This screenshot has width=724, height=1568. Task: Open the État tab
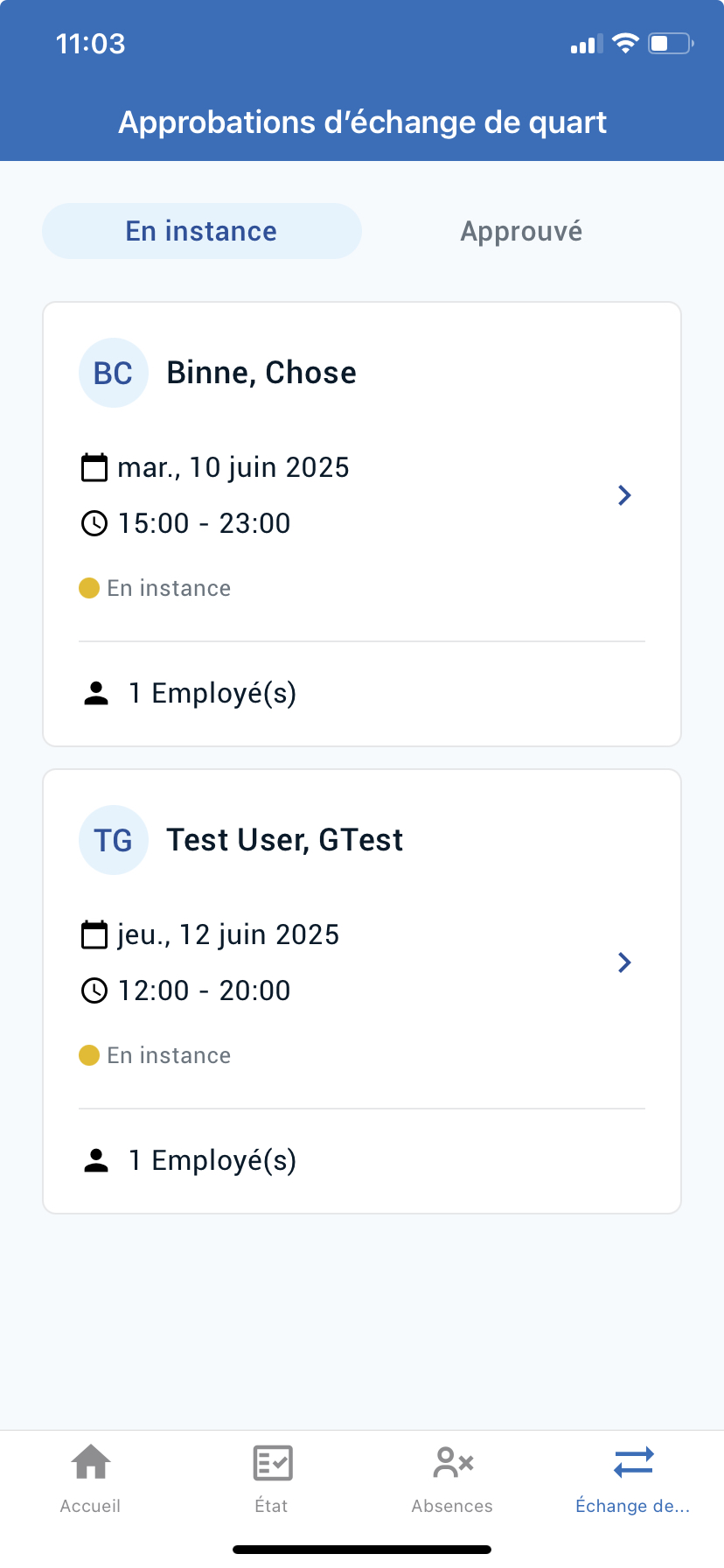(x=272, y=1480)
